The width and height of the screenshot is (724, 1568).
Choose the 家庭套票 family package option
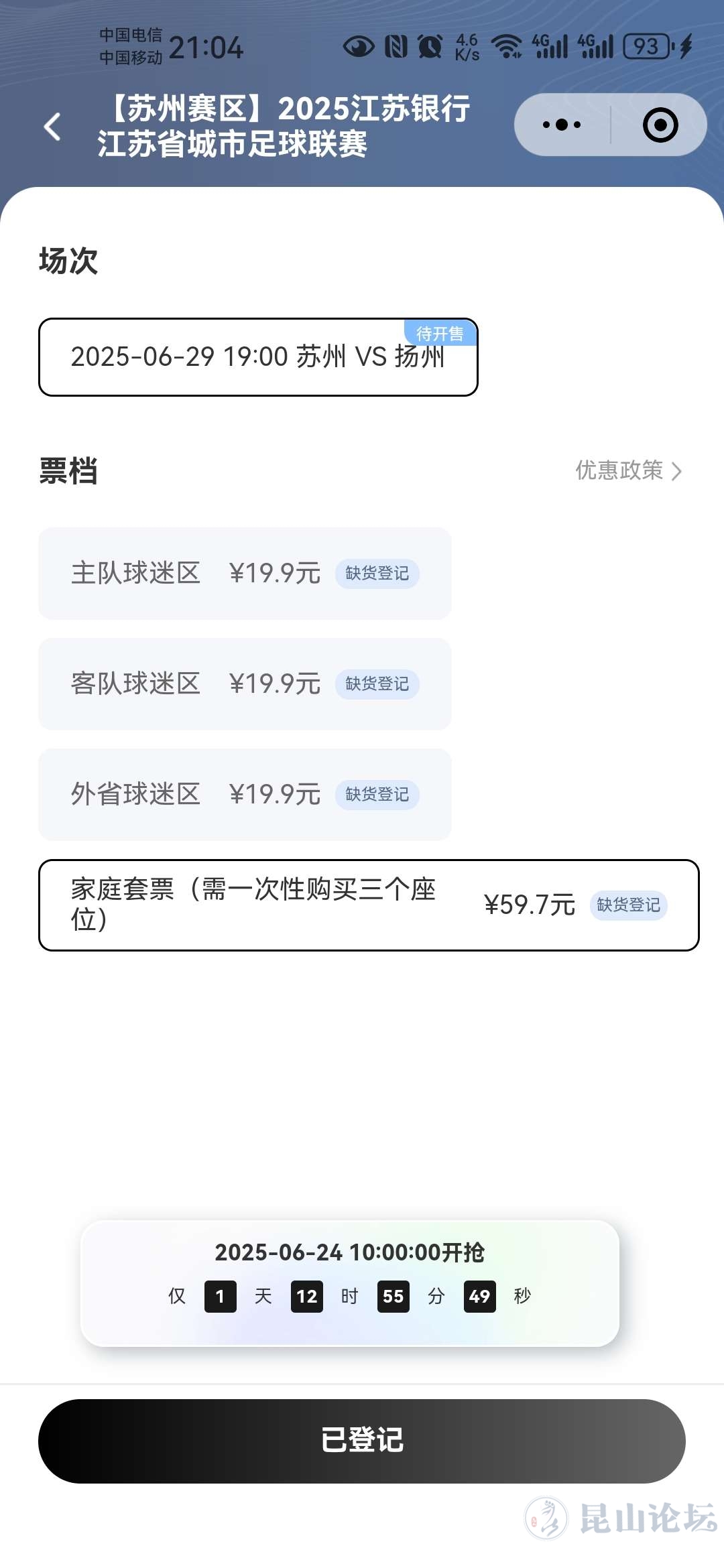[369, 905]
